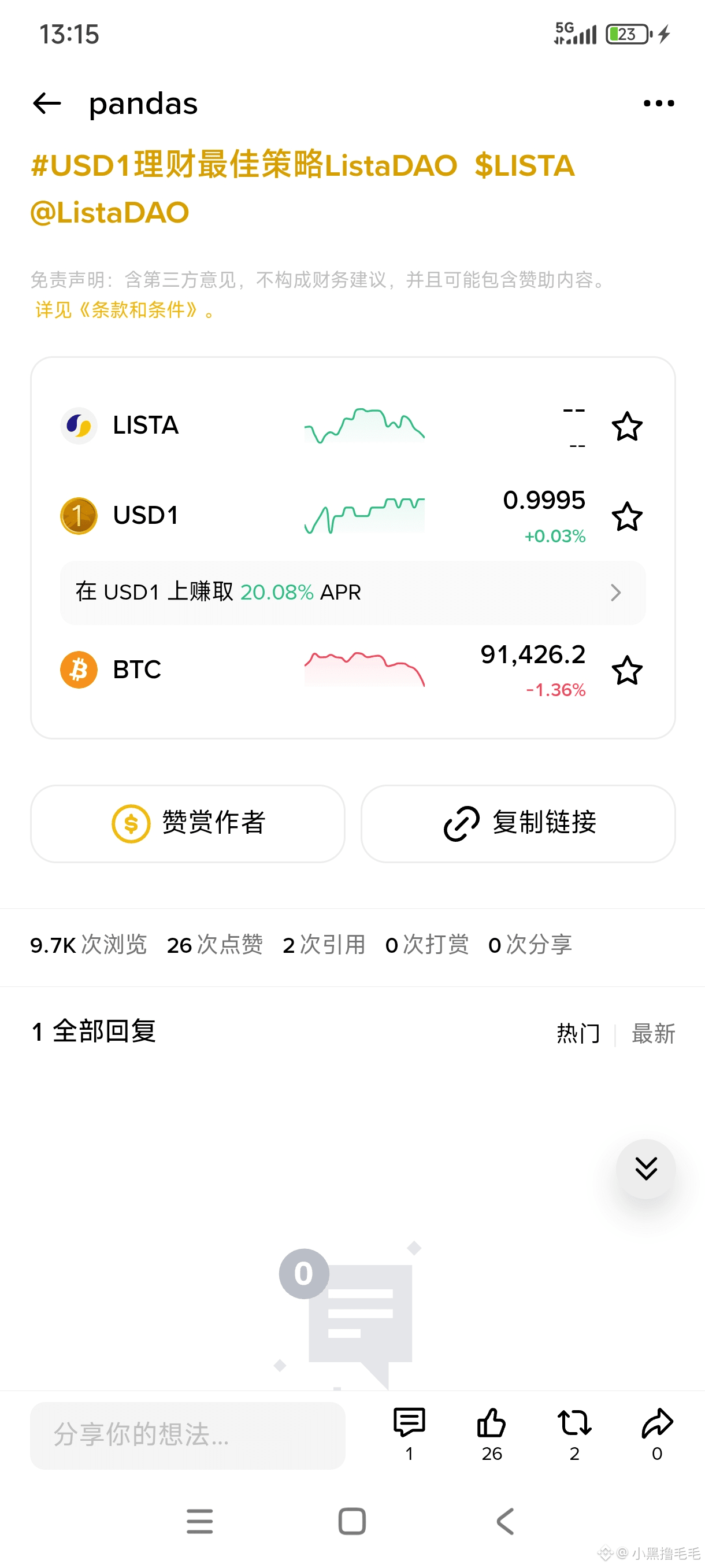Open the three-dot overflow menu
This screenshot has width=705, height=1568.
click(x=658, y=103)
